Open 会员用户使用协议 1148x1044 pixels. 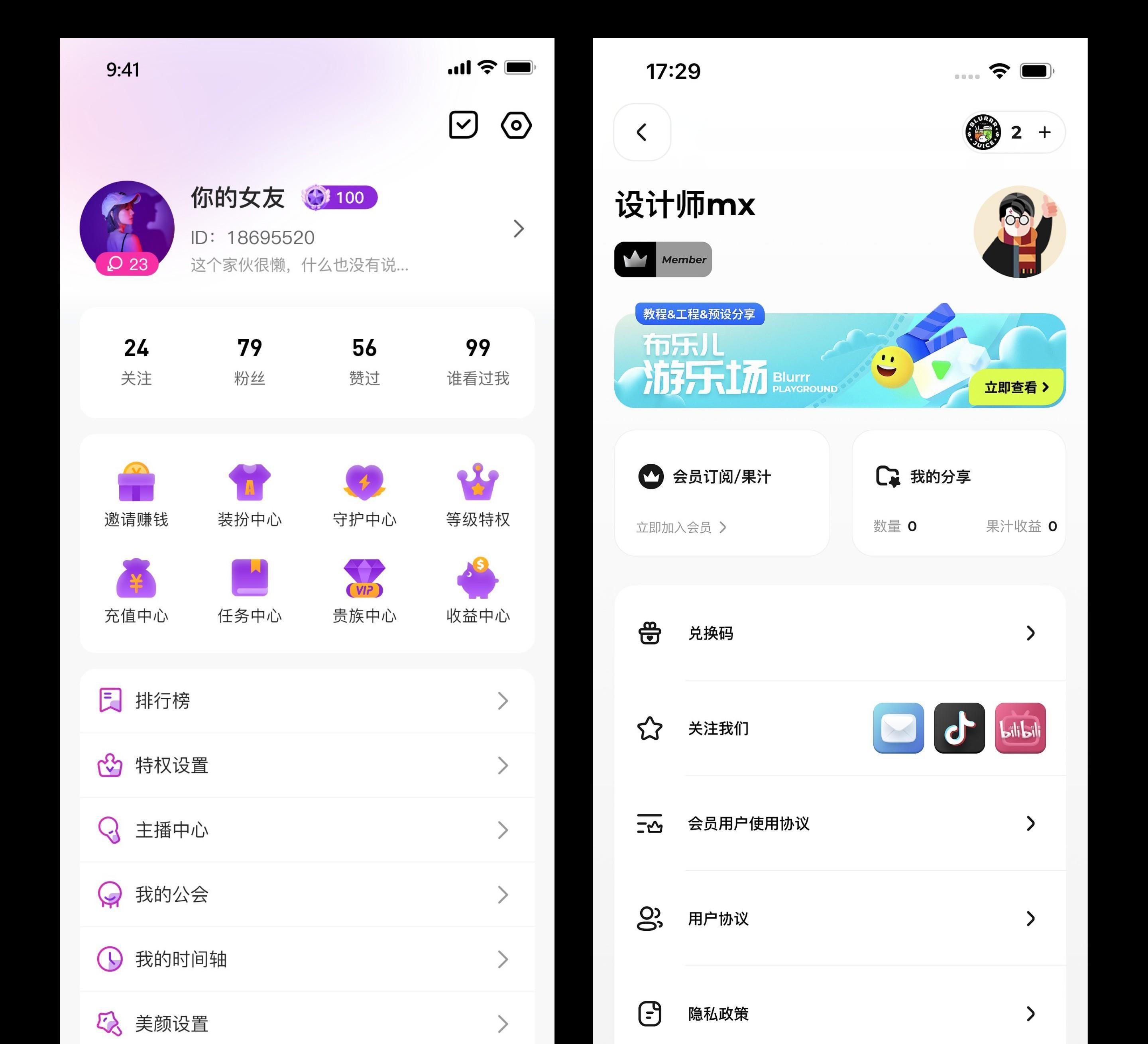click(x=839, y=823)
